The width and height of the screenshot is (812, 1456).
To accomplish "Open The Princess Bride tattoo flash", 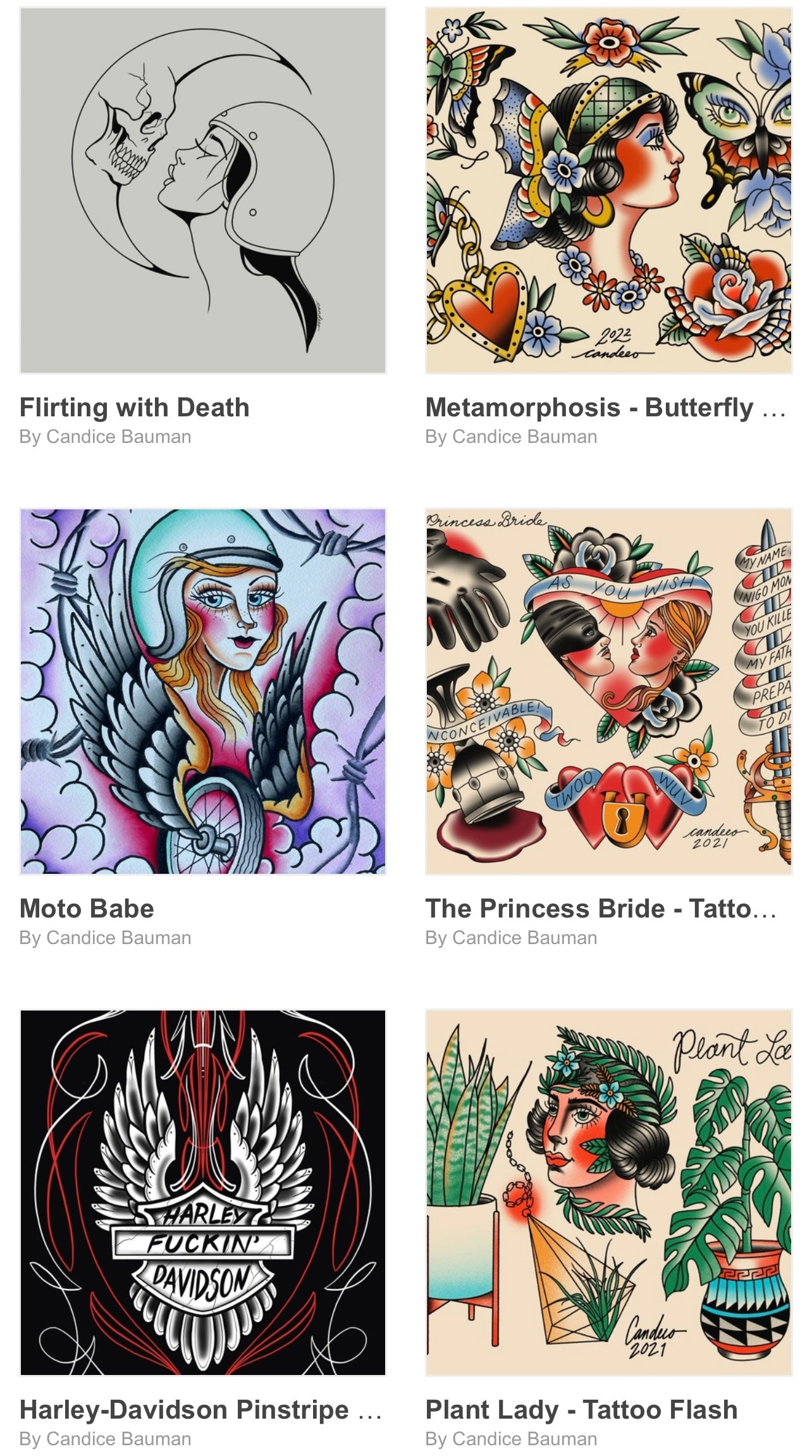I will (608, 692).
